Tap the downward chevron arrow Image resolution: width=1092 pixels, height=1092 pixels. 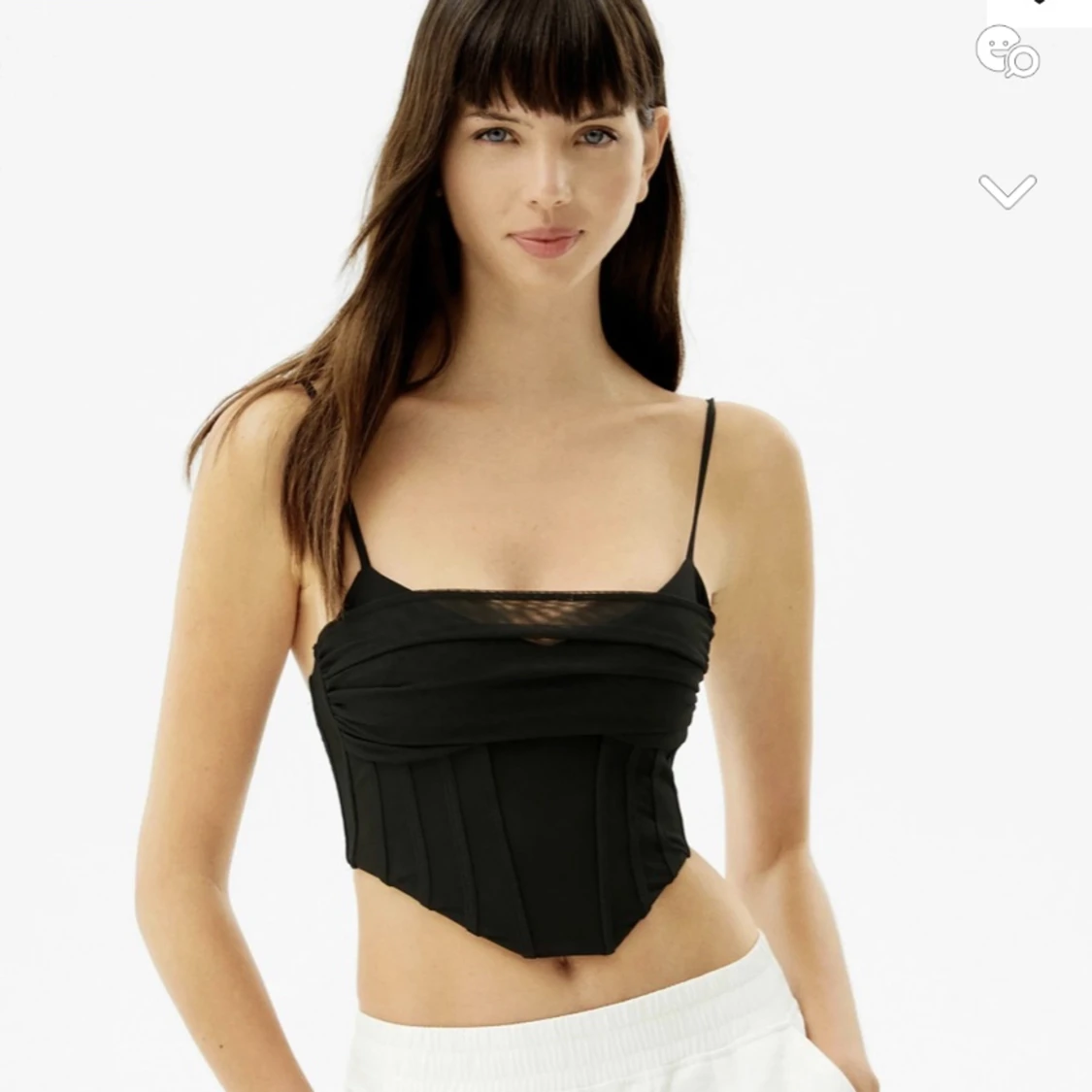pos(1008,191)
